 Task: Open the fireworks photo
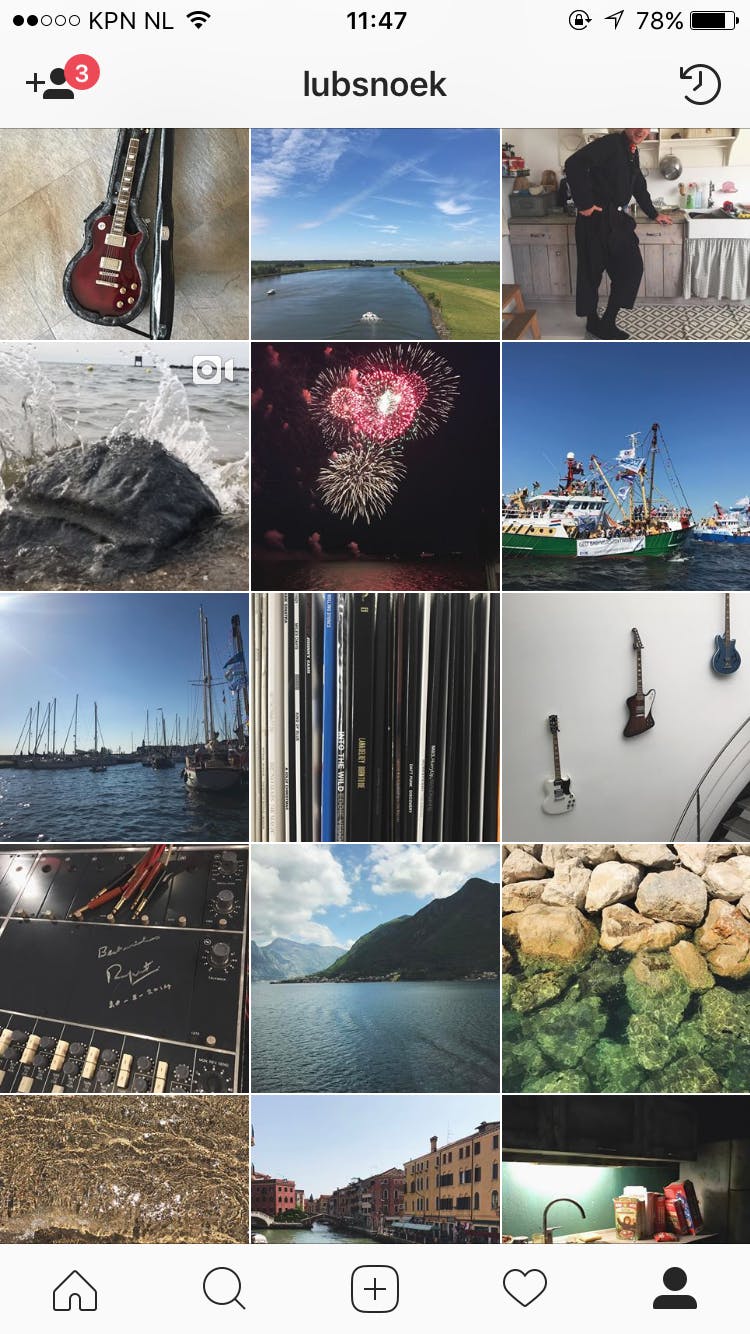375,466
